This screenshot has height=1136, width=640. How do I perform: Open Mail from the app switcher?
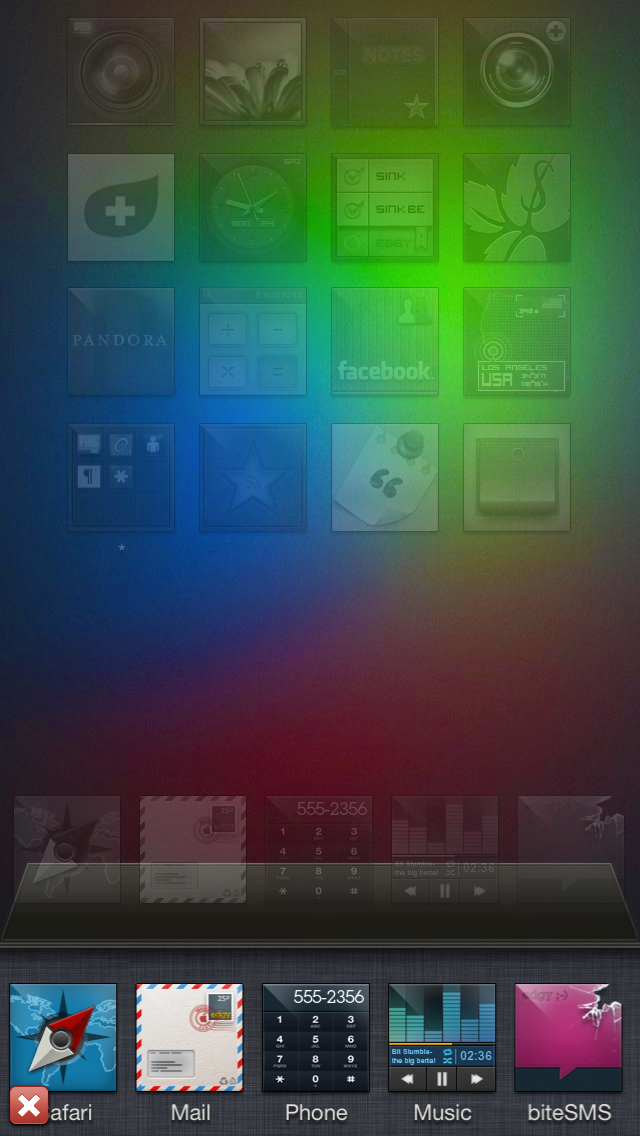click(190, 1037)
